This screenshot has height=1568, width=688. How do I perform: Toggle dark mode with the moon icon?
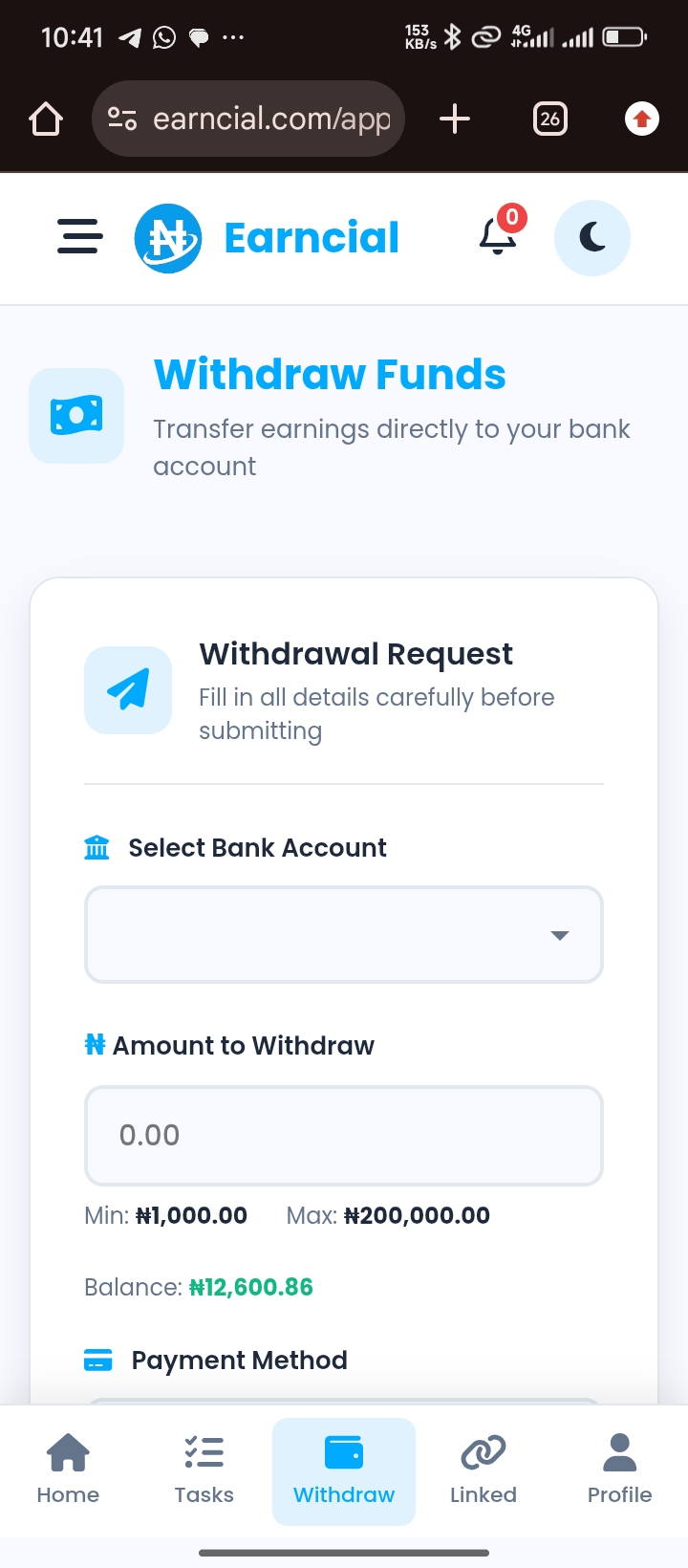(x=591, y=237)
